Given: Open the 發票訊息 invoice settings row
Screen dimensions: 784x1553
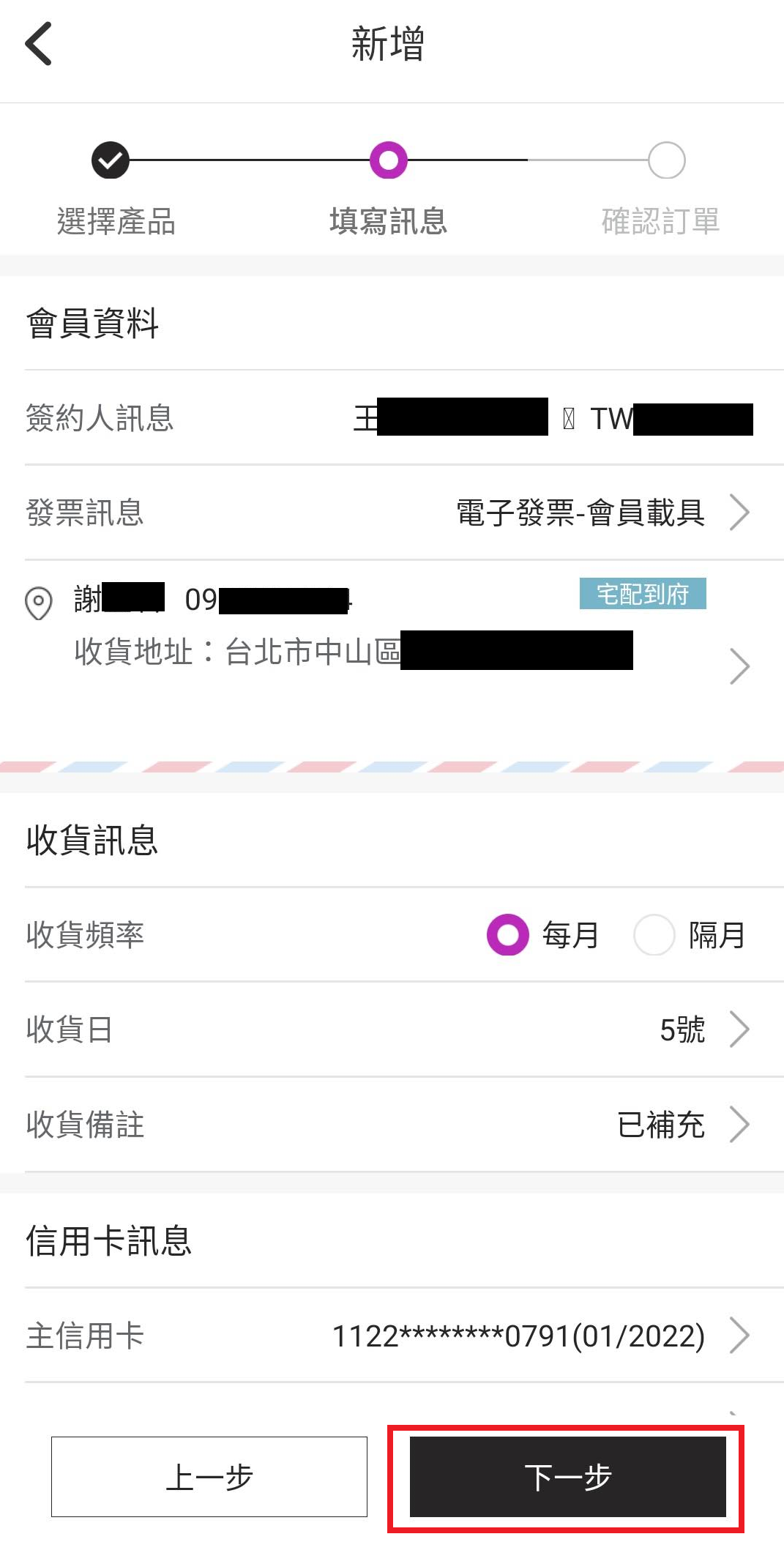Looking at the screenshot, I should (x=392, y=513).
